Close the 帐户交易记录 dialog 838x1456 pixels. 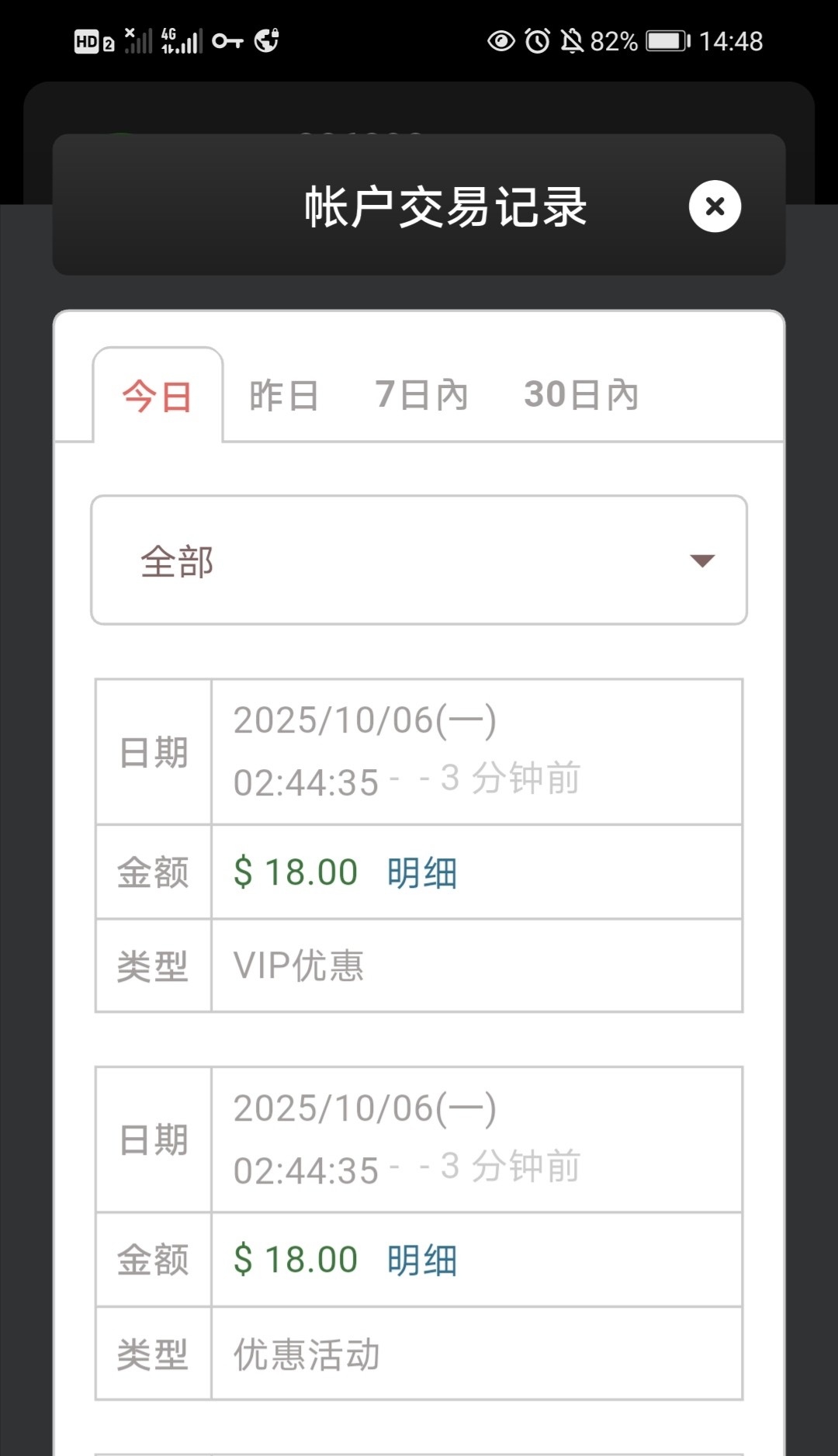(715, 206)
